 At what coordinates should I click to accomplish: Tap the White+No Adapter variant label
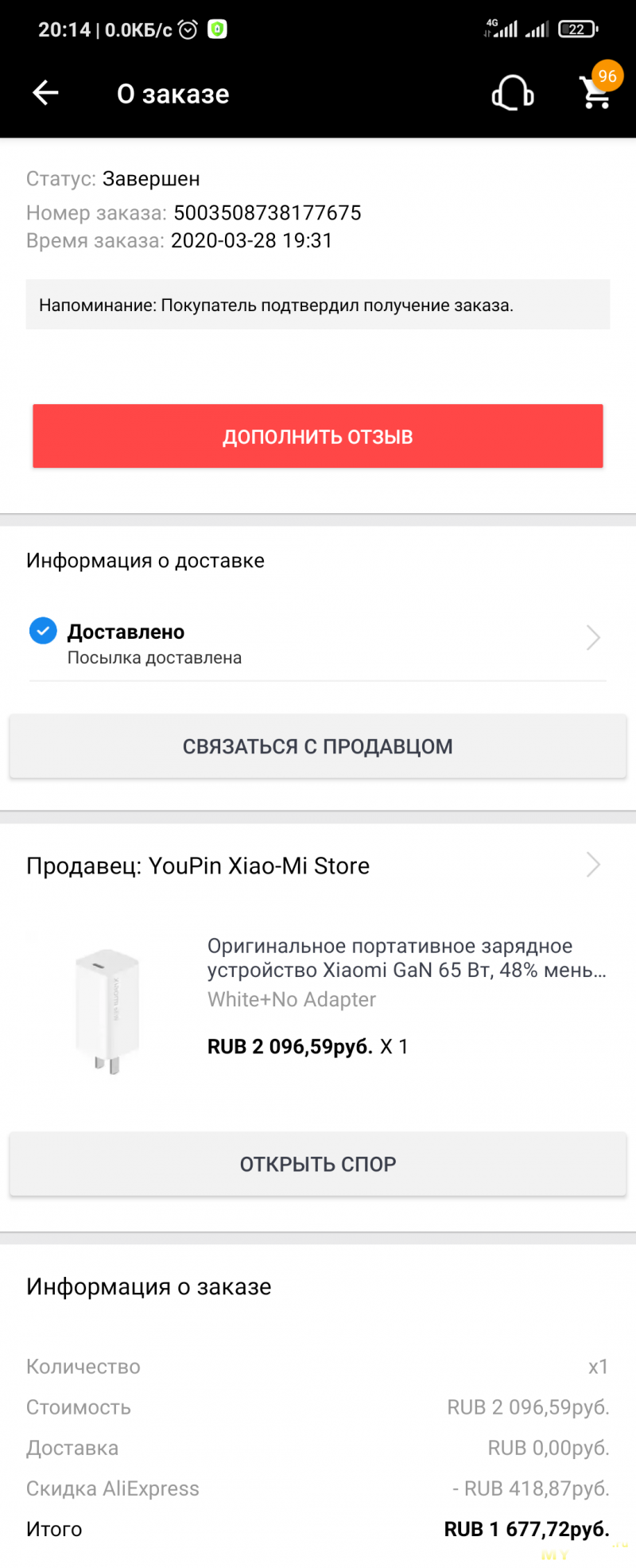(x=292, y=999)
